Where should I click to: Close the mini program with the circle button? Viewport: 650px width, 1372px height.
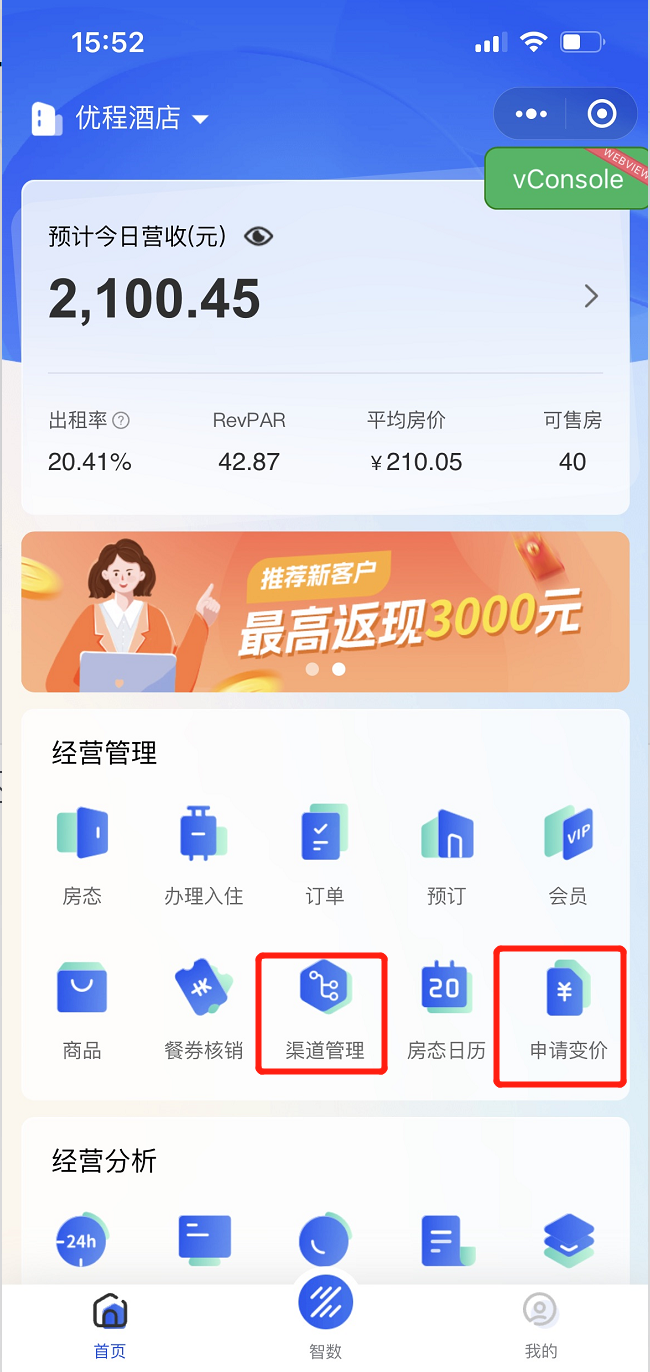(x=602, y=114)
